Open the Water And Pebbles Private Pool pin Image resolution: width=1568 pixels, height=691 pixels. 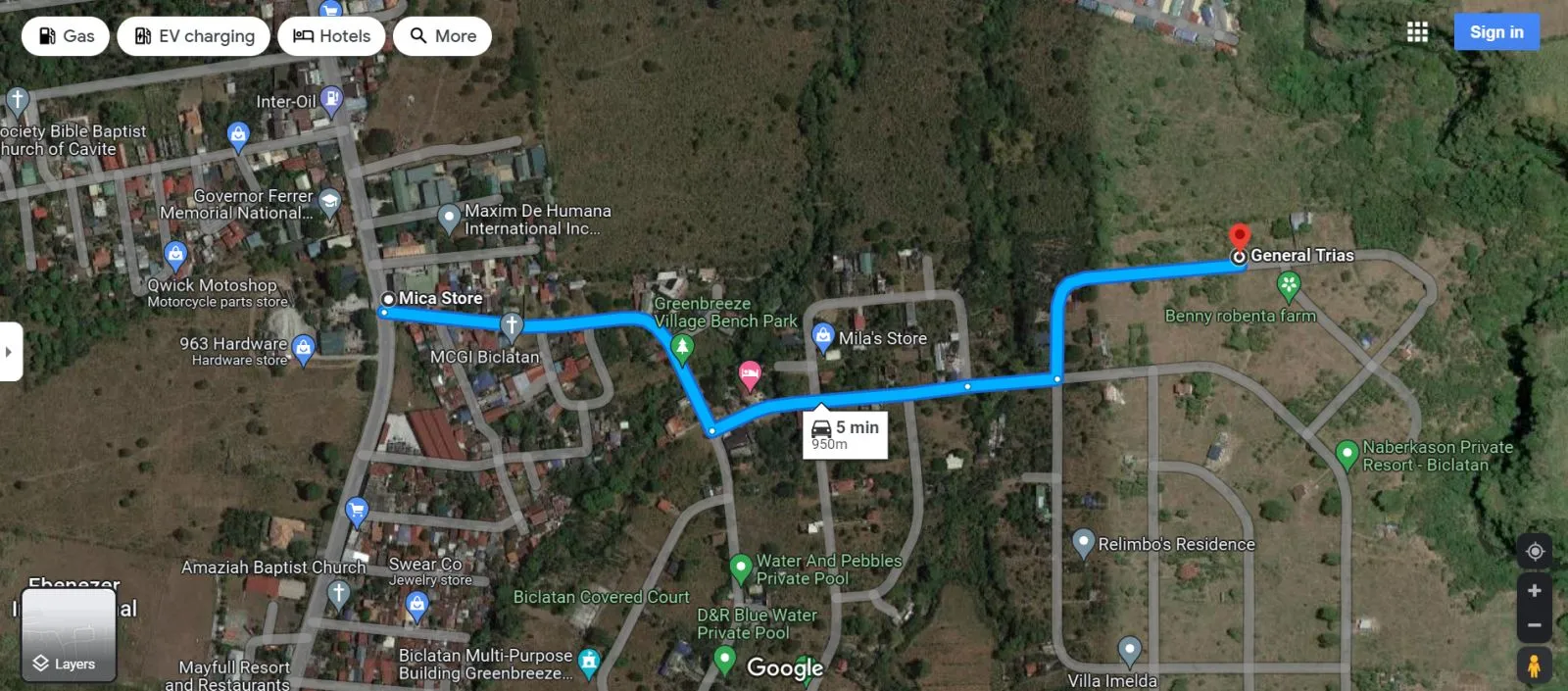(x=741, y=567)
